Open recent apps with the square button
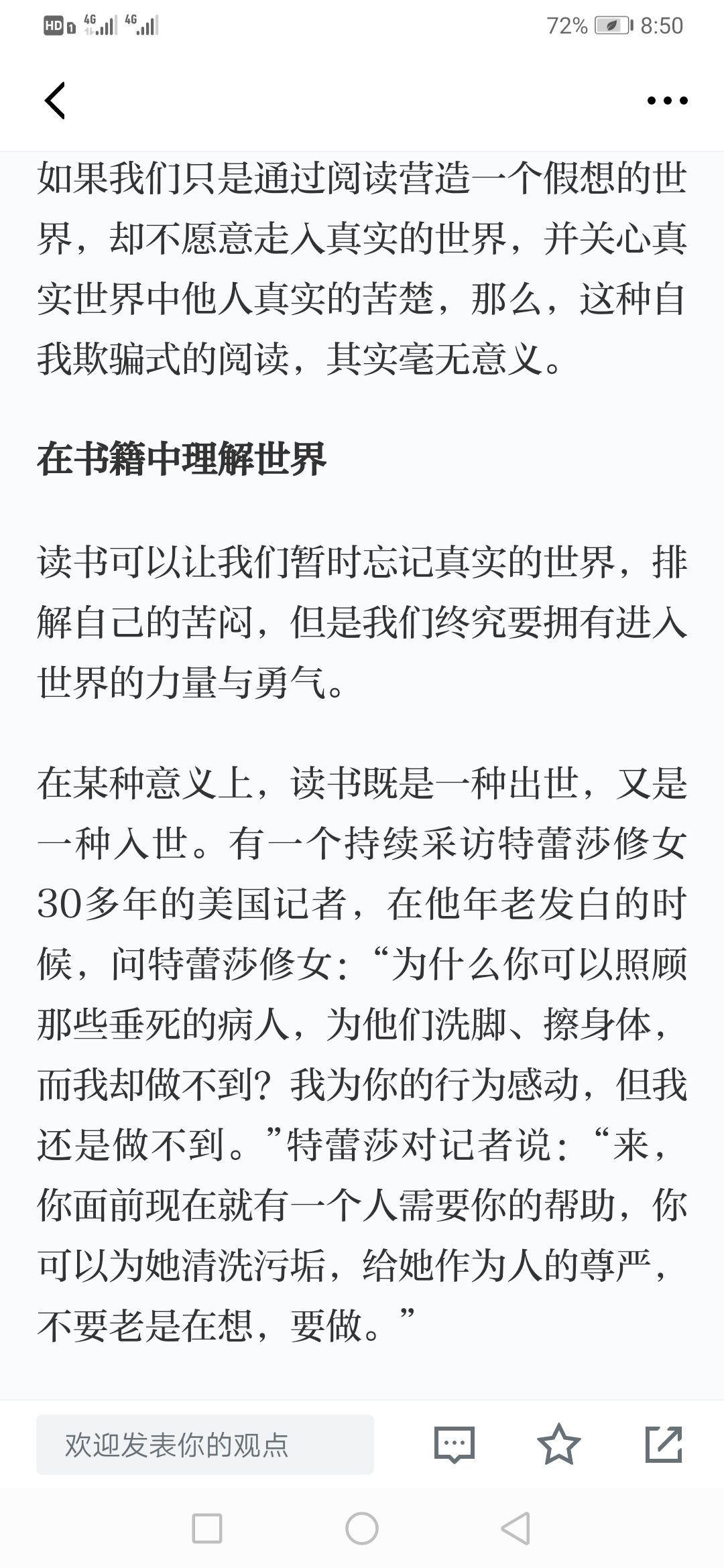Viewport: 724px width, 1568px height. tap(207, 1528)
